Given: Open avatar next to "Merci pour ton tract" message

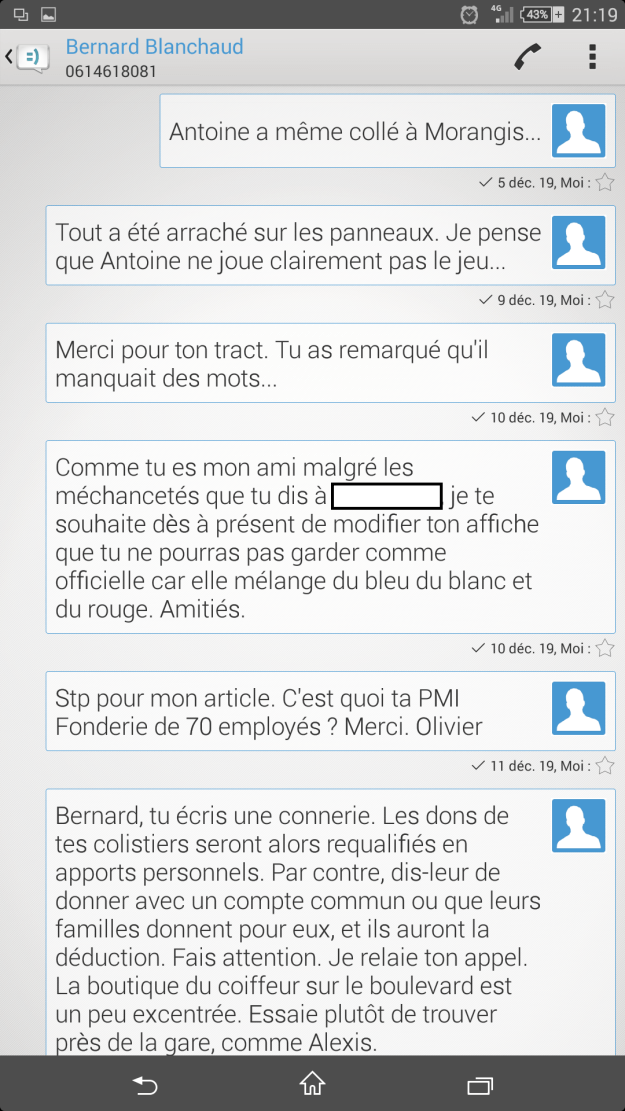Looking at the screenshot, I should (578, 360).
